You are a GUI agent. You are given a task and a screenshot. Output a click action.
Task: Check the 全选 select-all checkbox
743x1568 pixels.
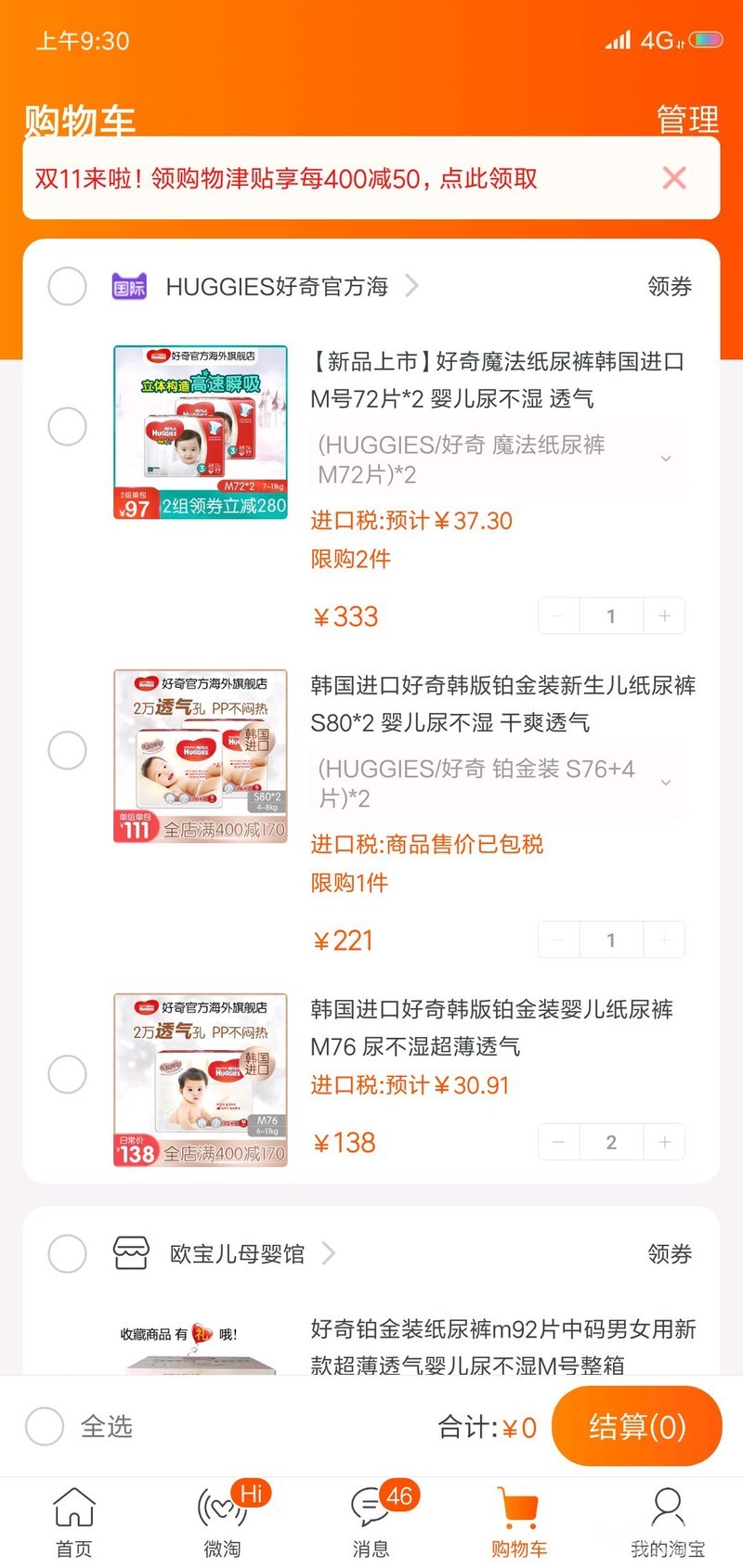(x=45, y=1426)
